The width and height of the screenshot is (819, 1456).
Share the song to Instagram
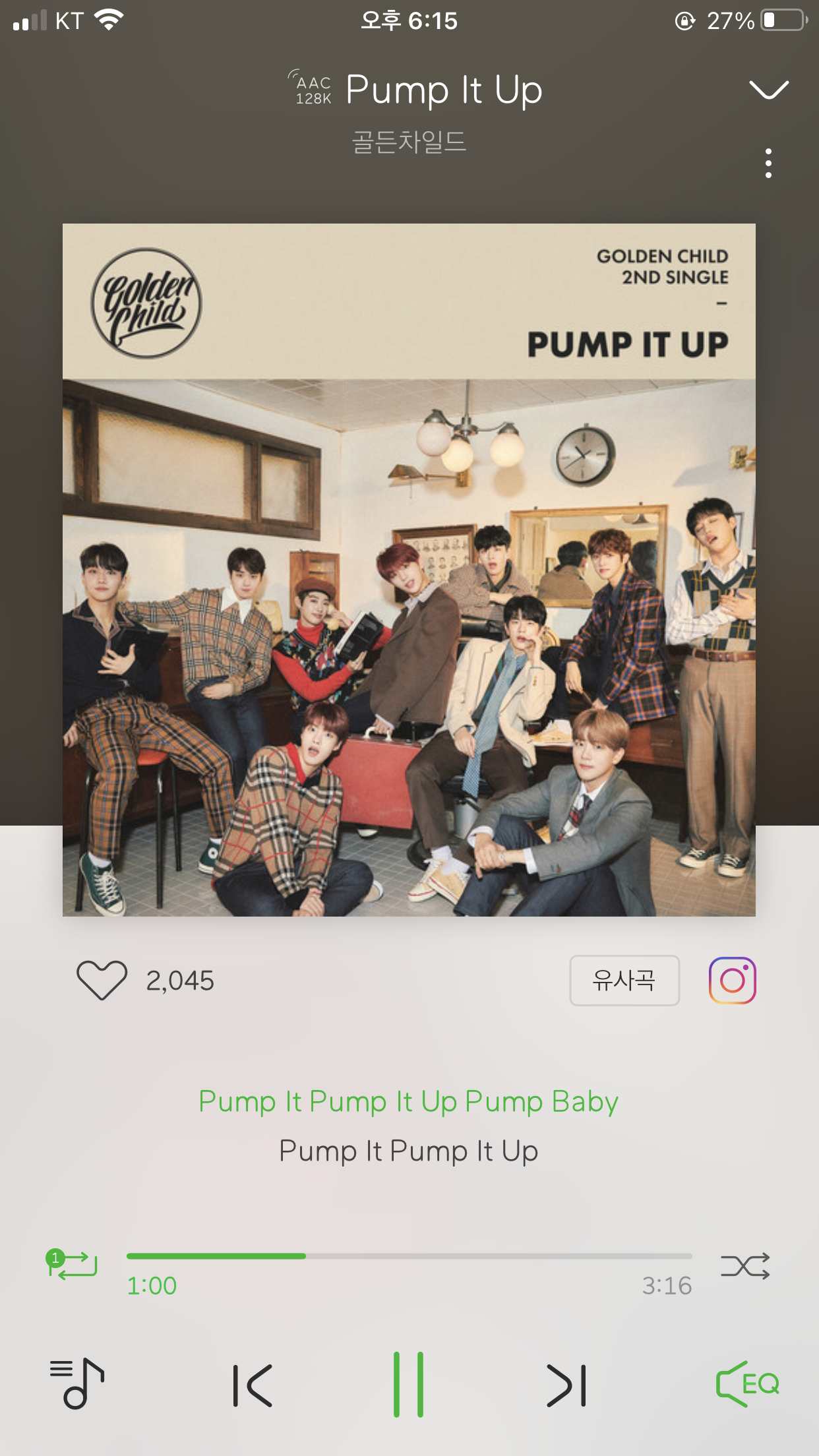[732, 980]
